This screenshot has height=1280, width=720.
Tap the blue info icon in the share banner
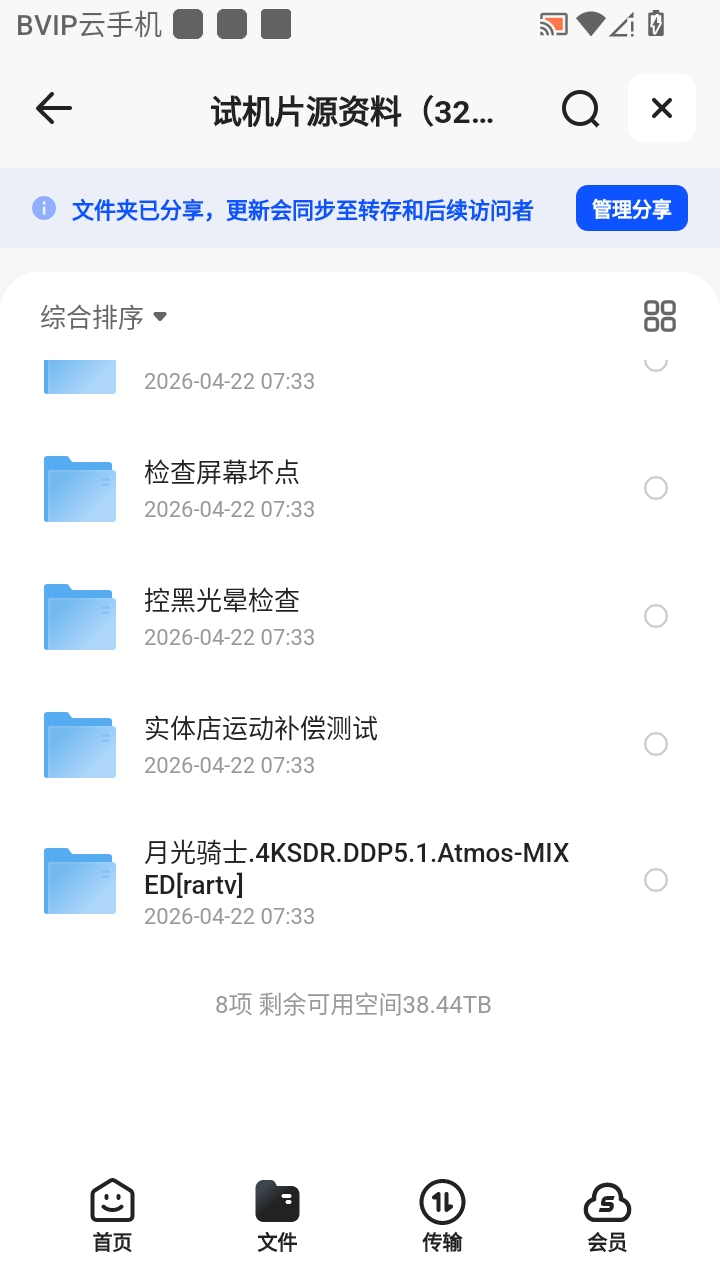point(42,207)
